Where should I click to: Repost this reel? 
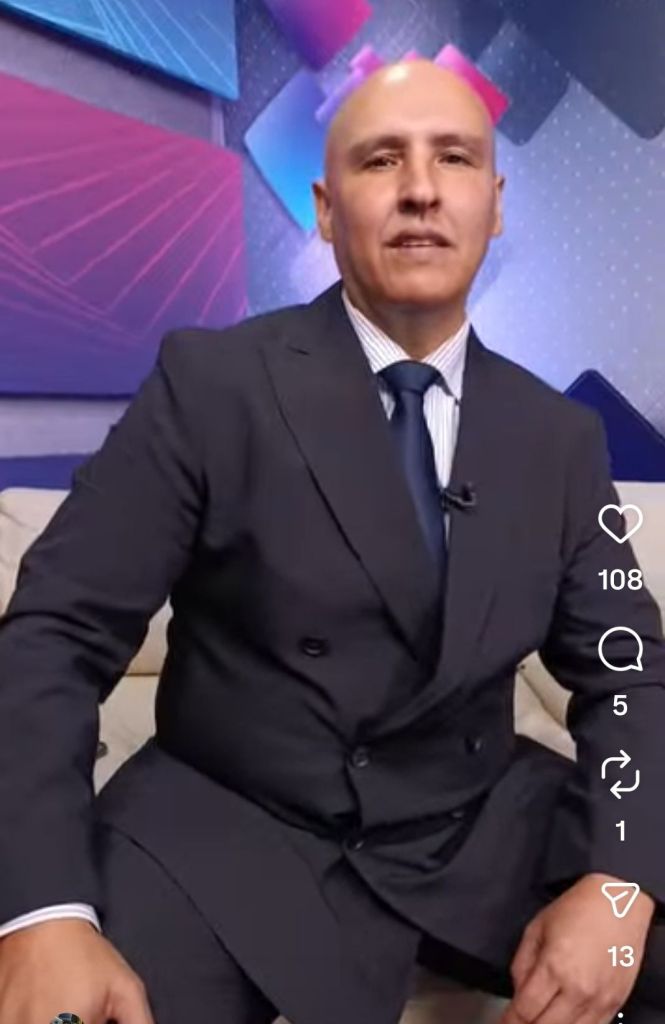[x=619, y=776]
